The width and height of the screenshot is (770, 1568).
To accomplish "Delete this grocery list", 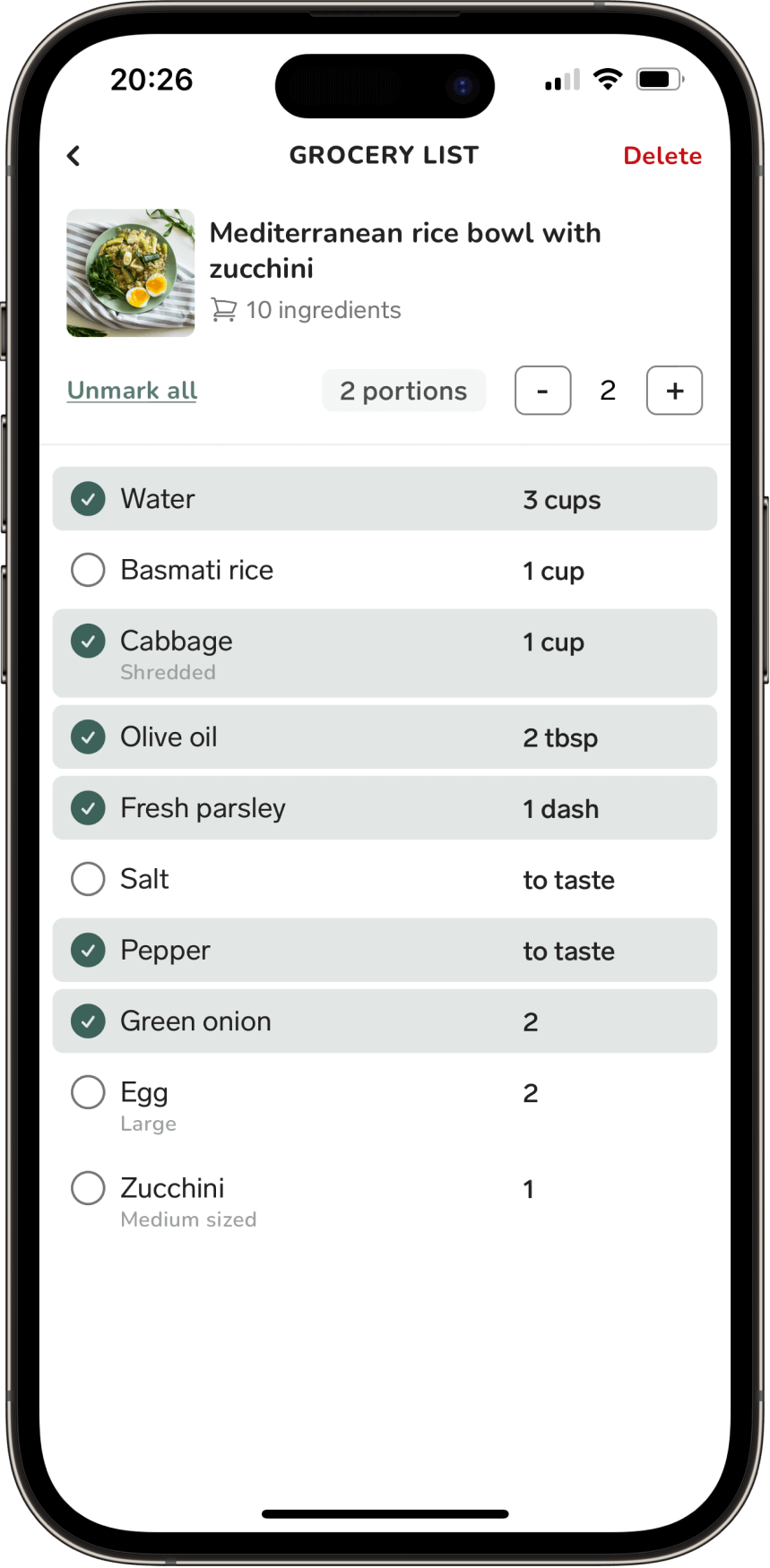I will coord(662,156).
